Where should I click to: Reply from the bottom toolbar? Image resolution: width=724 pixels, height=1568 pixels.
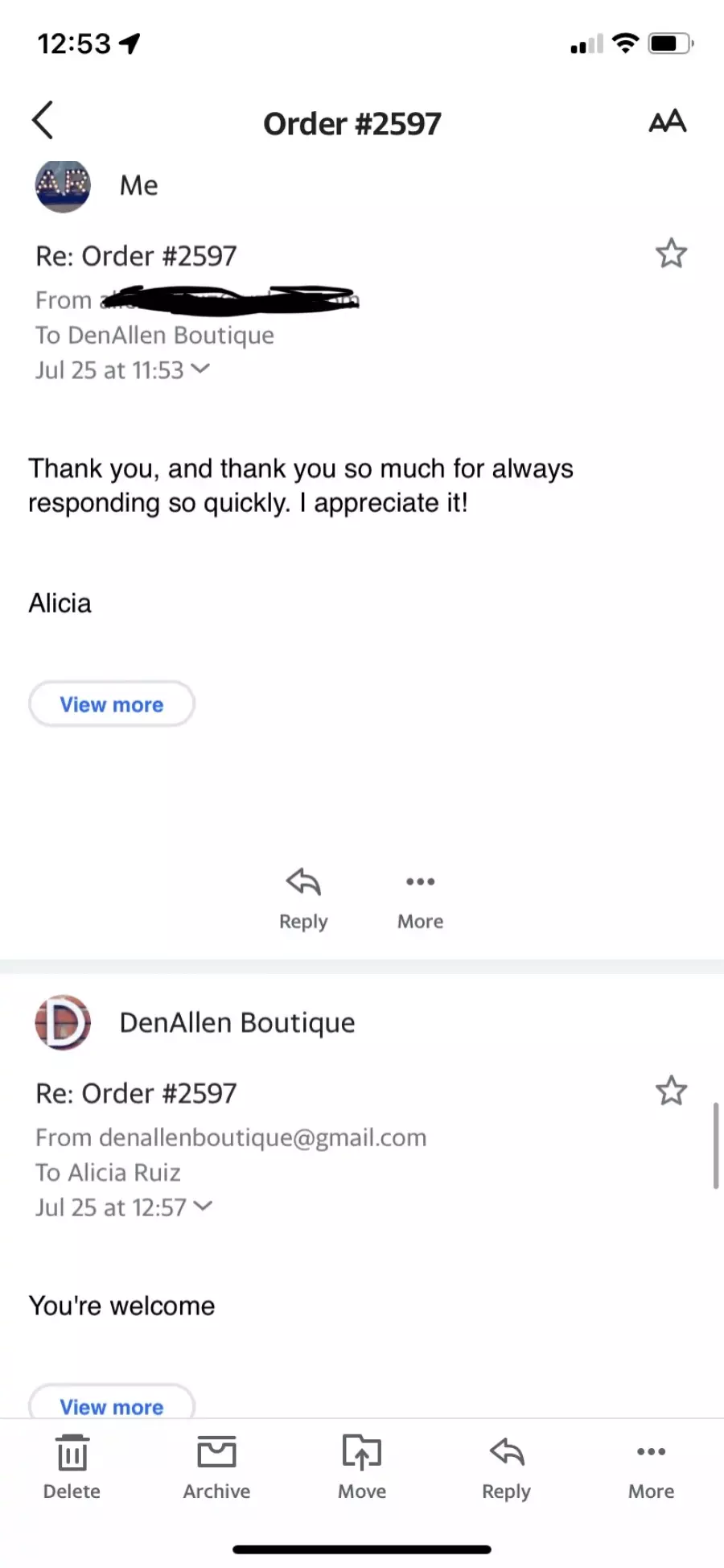coord(506,1467)
